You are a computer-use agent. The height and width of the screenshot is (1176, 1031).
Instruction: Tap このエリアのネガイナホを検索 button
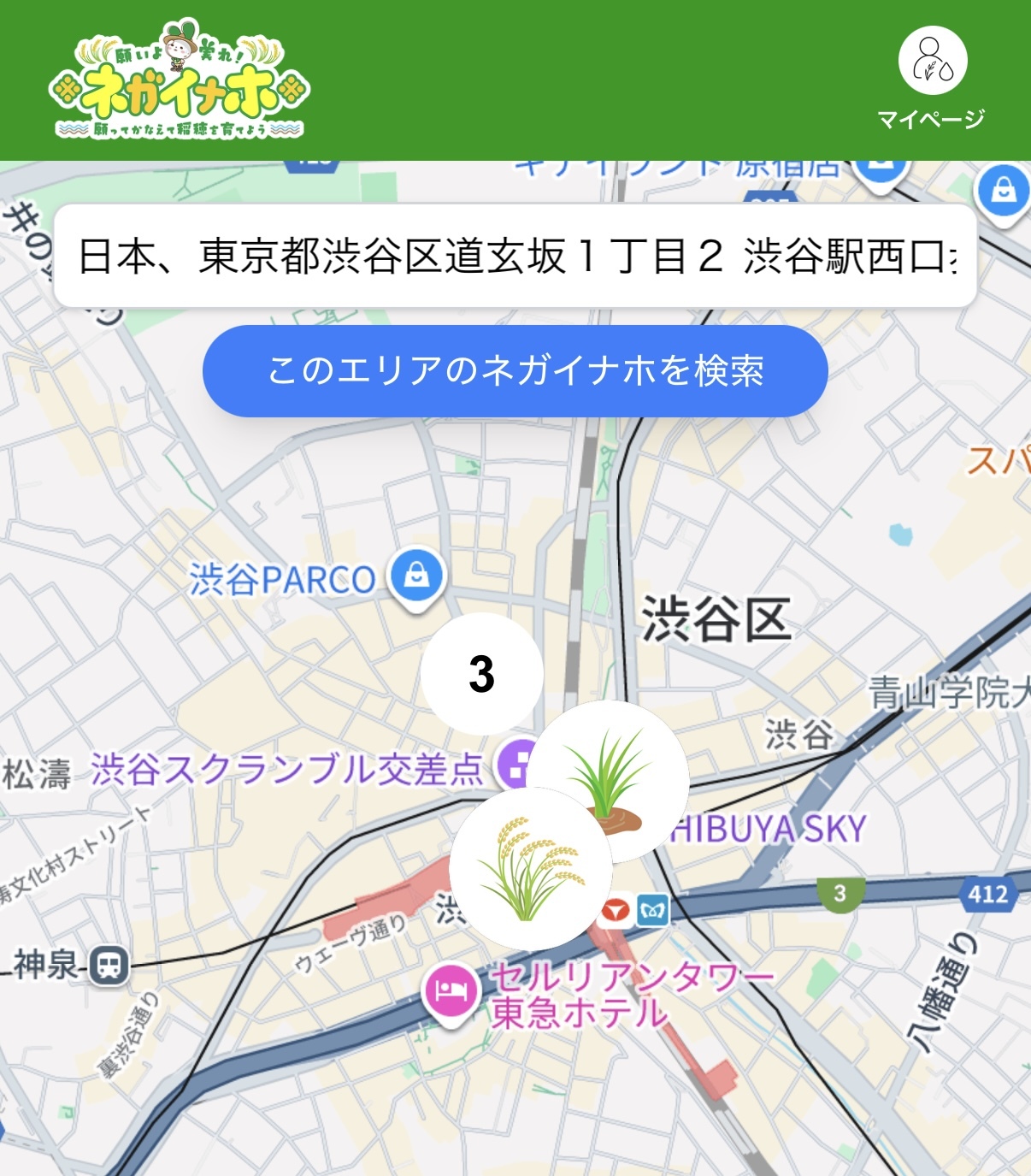[x=515, y=371]
